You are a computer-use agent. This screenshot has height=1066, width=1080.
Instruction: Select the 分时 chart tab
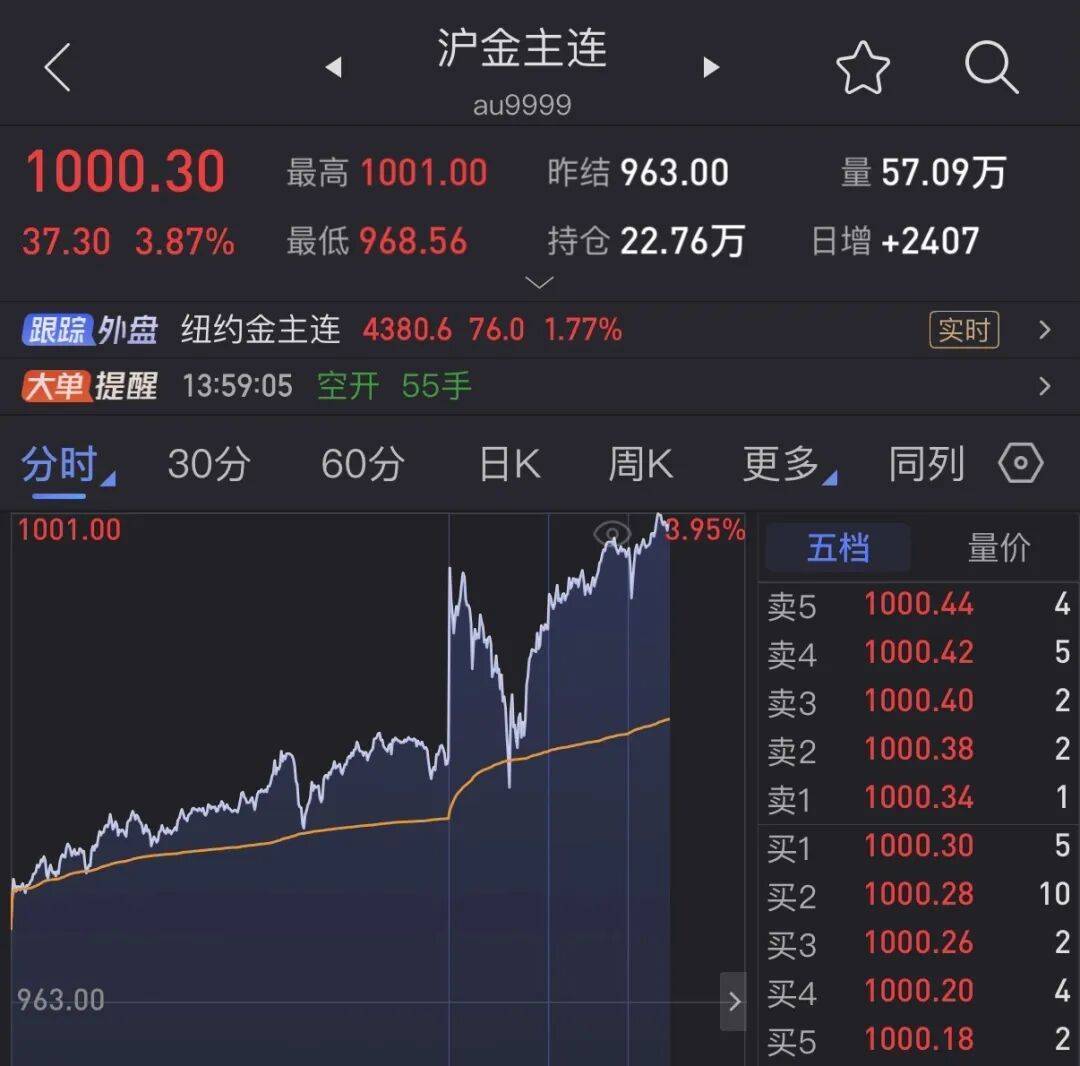(x=62, y=465)
